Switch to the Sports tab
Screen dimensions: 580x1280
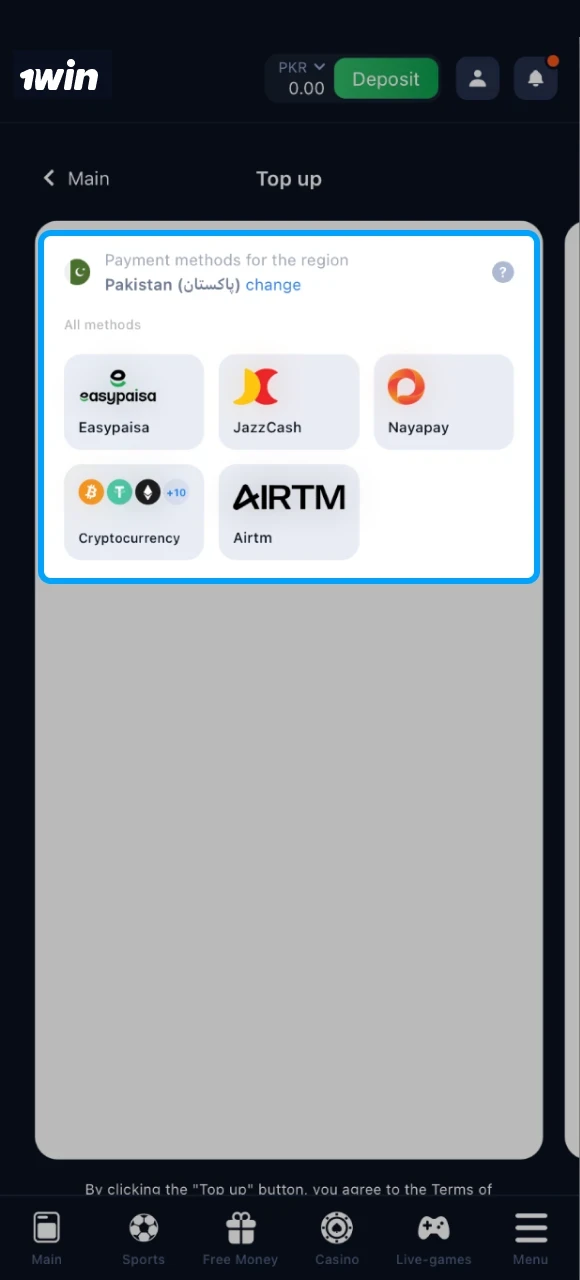[144, 1238]
